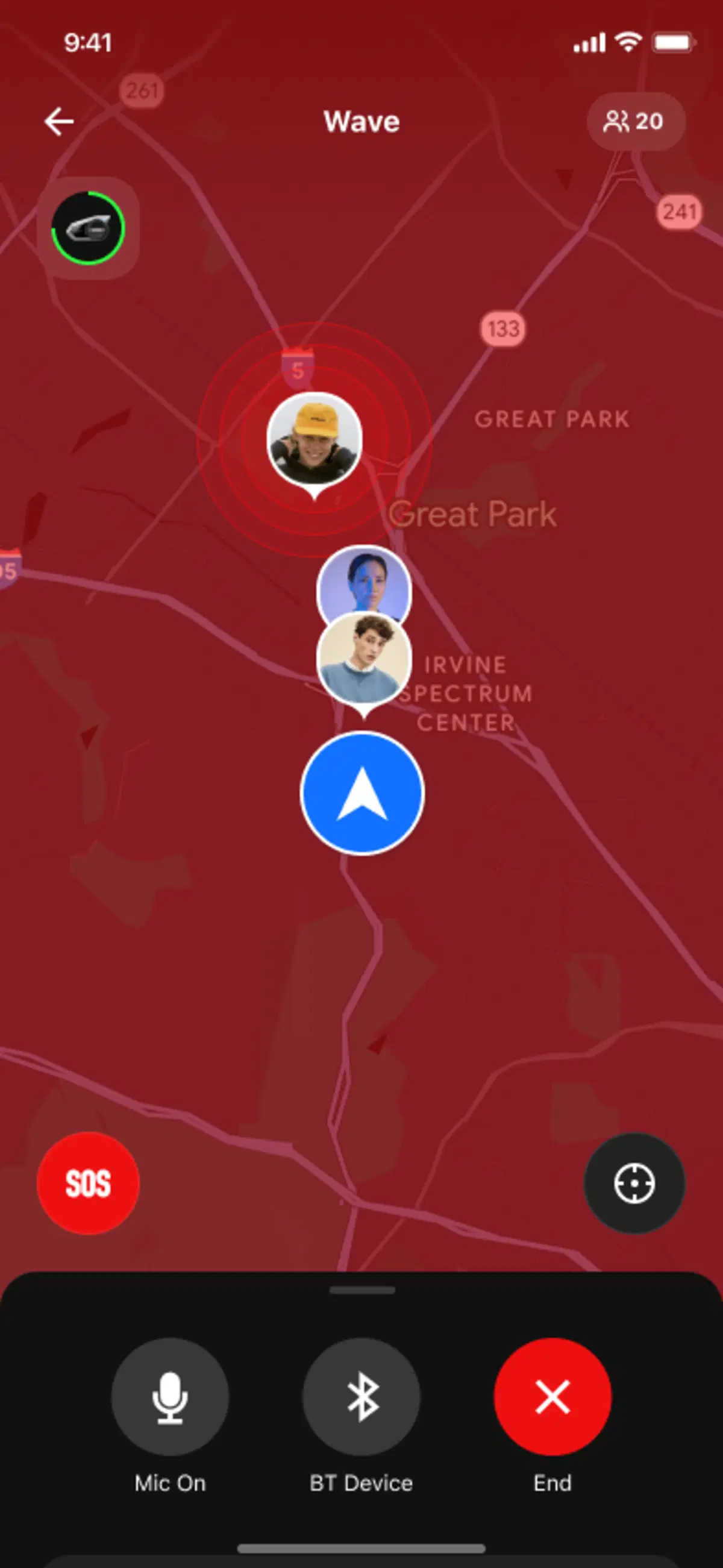Open the headset device status icon
The image size is (723, 1568).
(x=88, y=228)
